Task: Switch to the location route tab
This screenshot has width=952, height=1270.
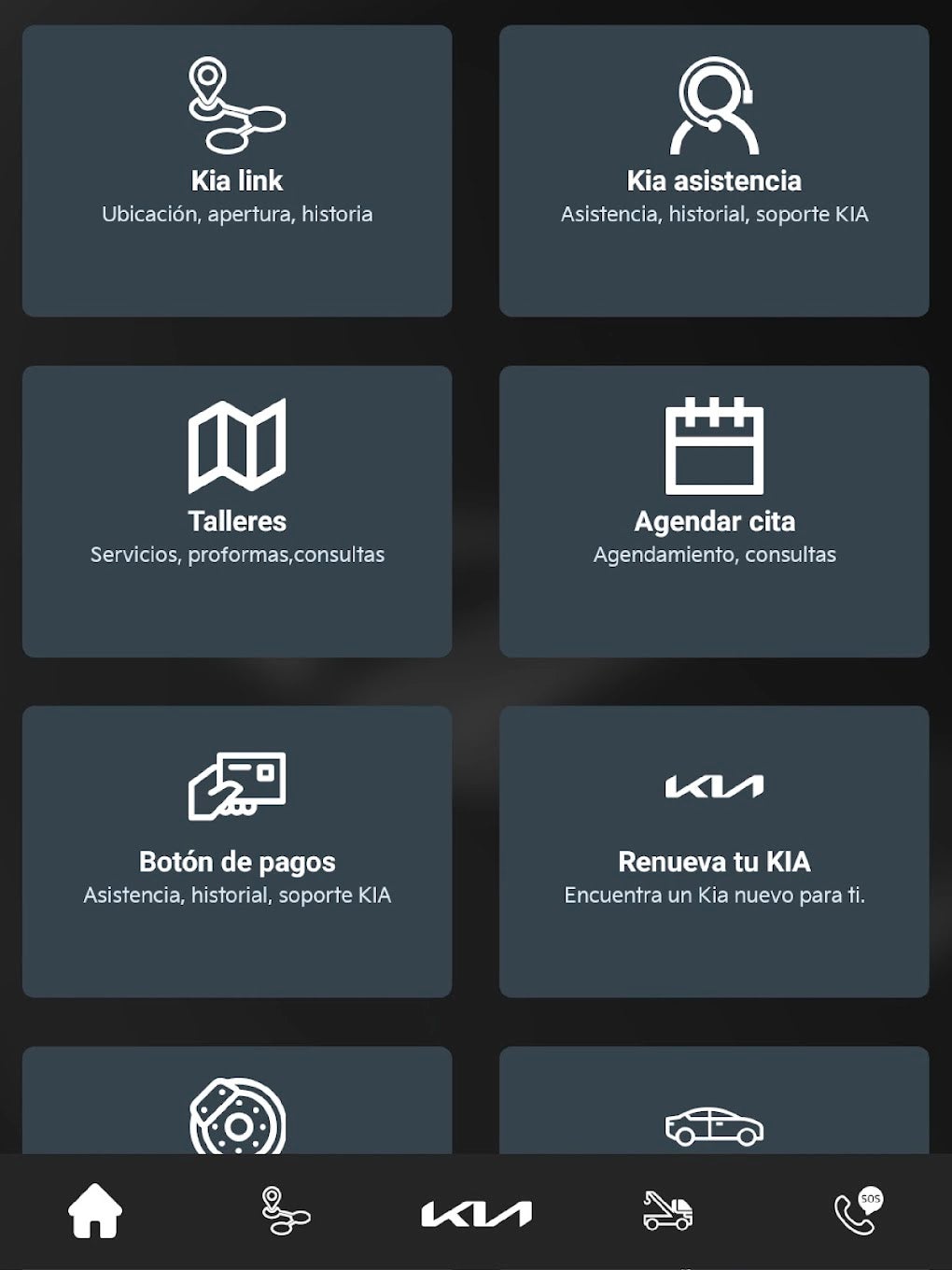Action: (286, 1210)
